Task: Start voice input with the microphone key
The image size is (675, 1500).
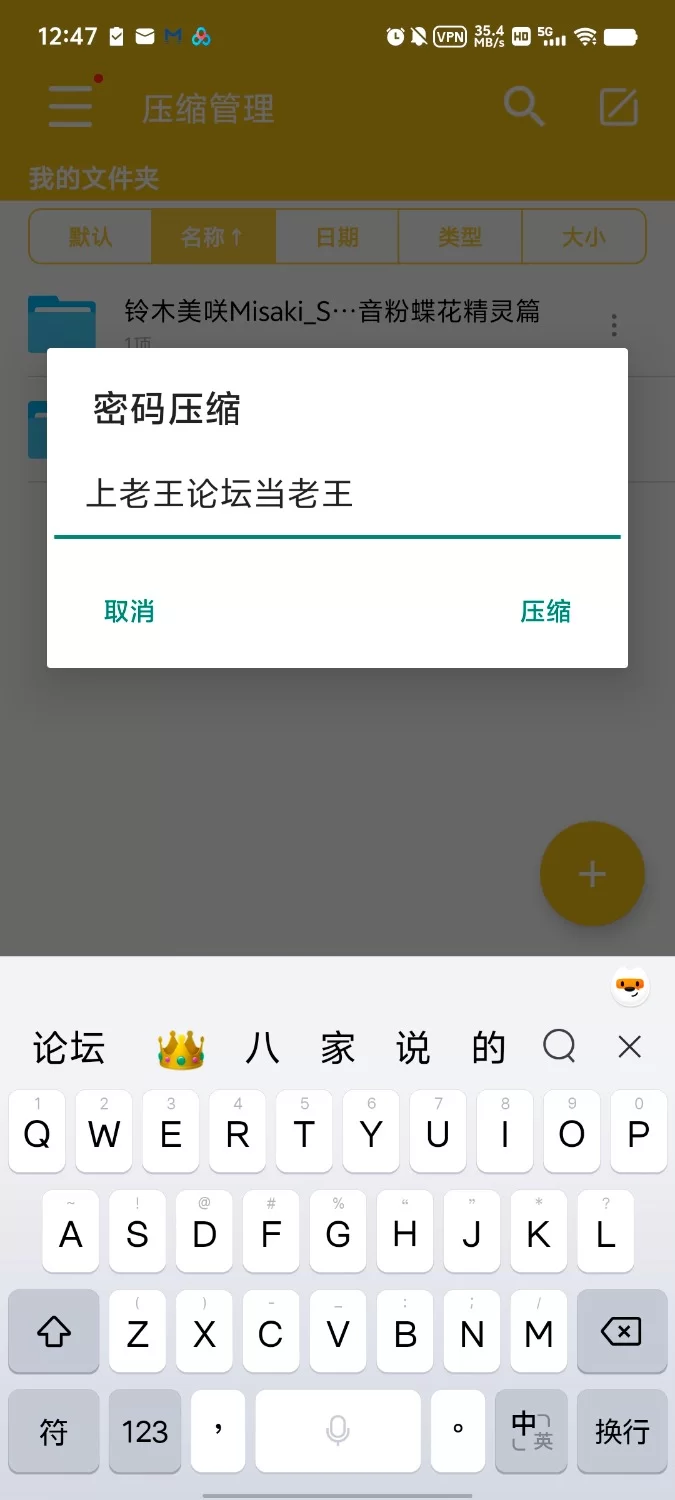Action: [x=338, y=1431]
